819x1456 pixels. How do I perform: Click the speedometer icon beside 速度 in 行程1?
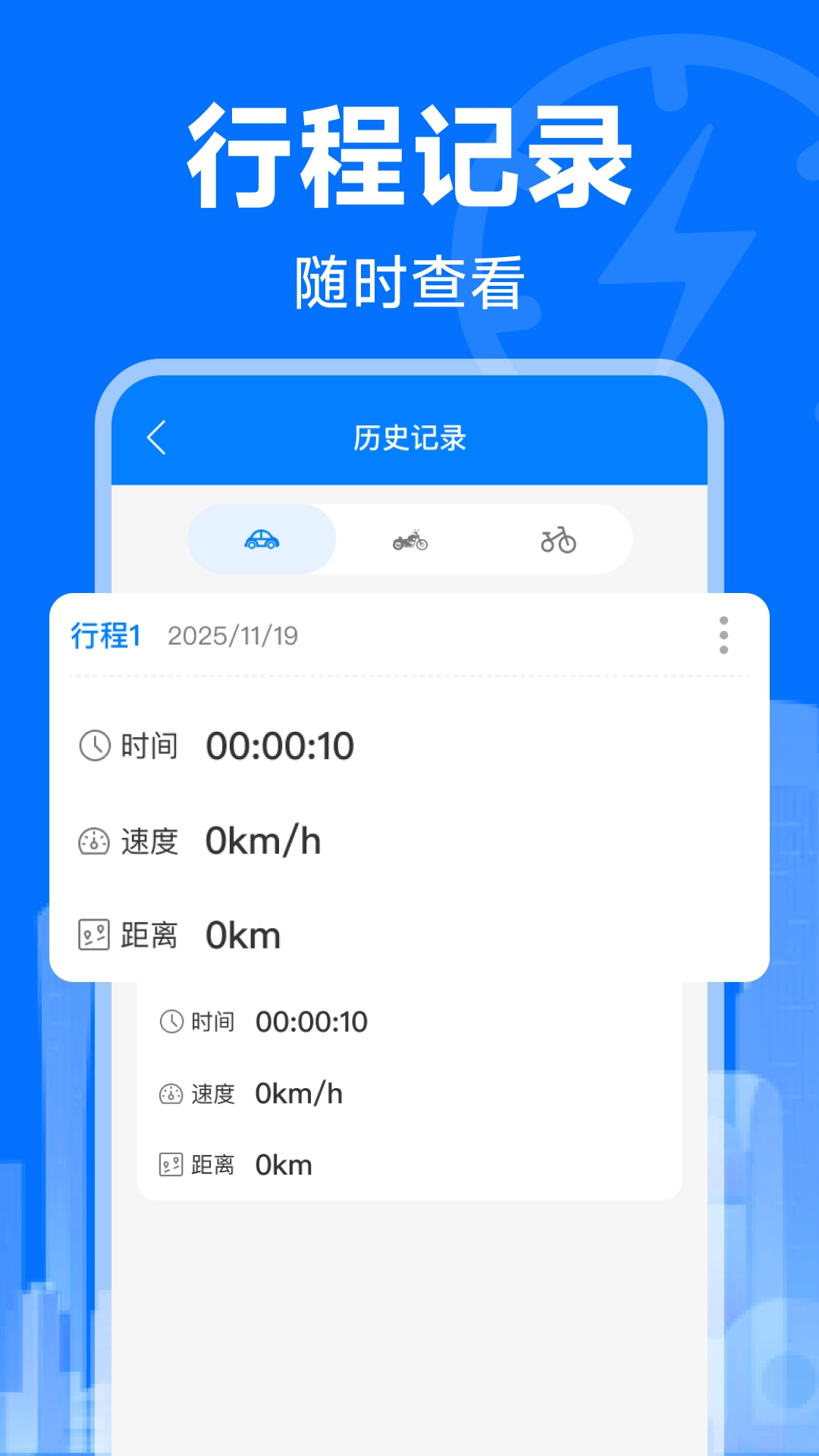click(x=93, y=840)
